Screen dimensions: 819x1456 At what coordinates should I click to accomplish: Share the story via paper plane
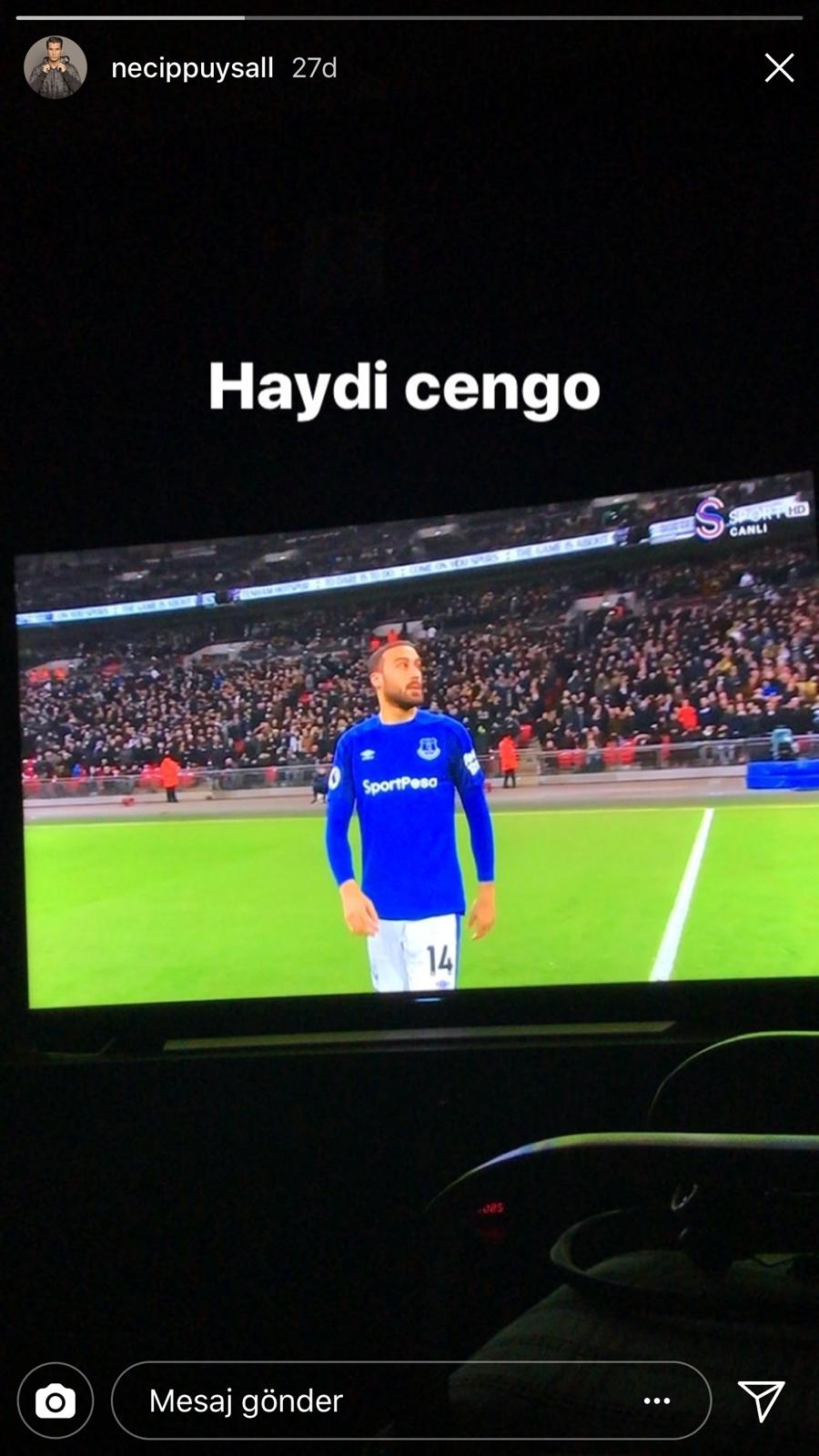[761, 1400]
